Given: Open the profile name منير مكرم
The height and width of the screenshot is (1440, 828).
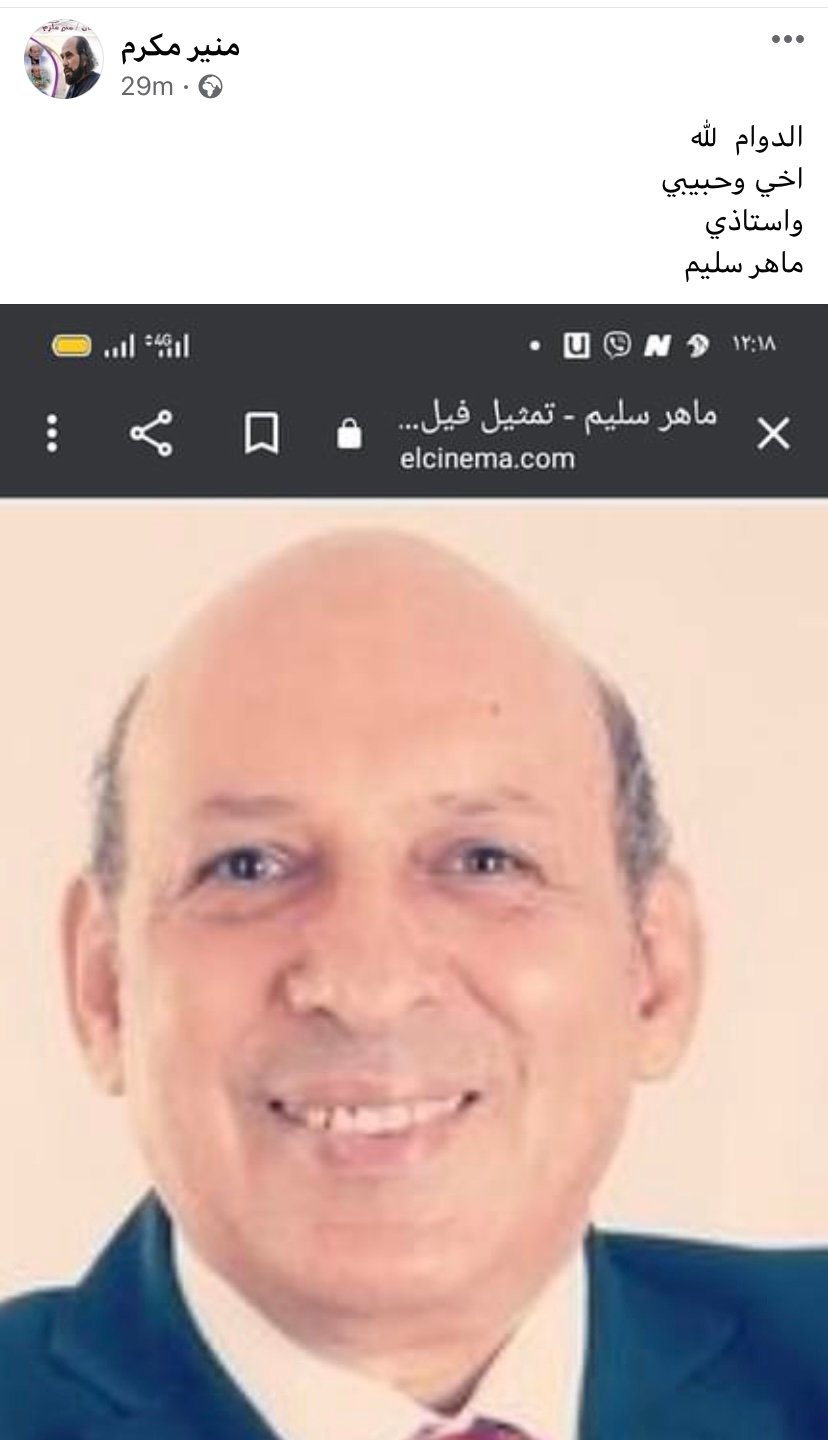Looking at the screenshot, I should (180, 46).
